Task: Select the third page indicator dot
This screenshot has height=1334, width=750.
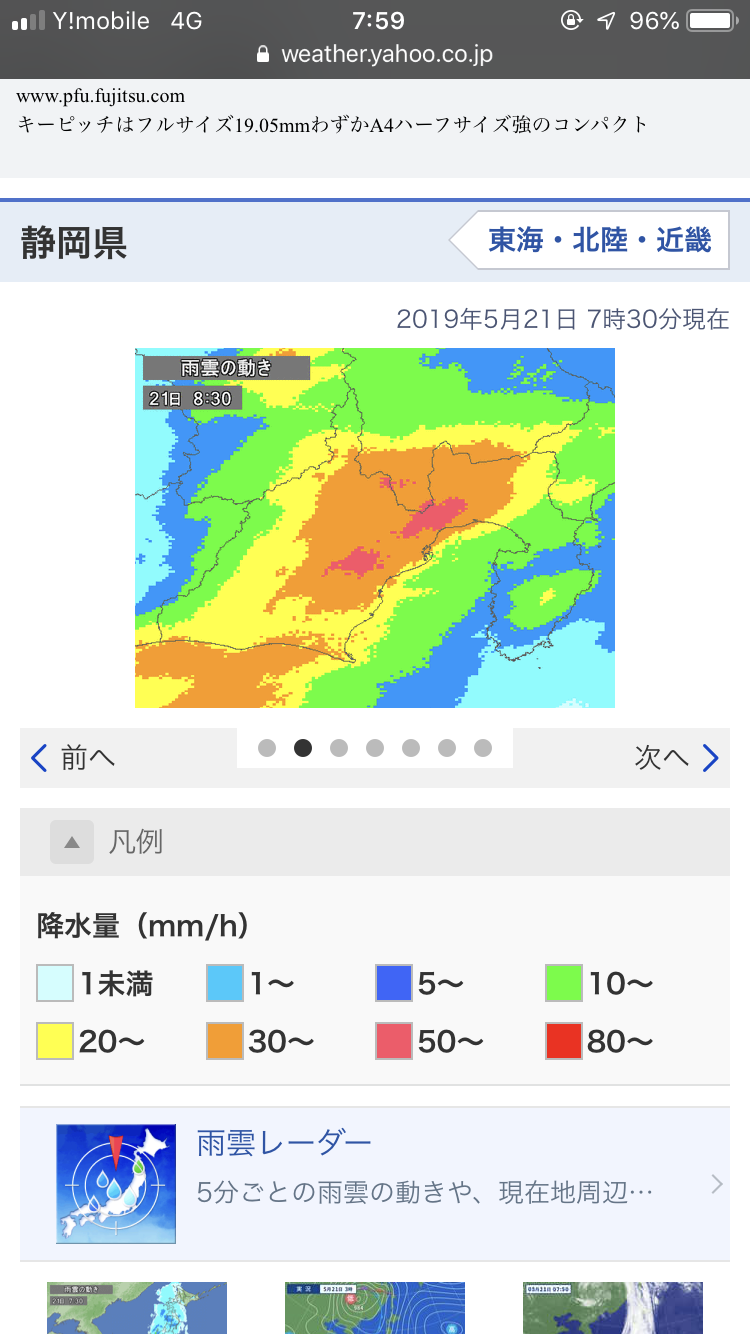Action: tap(339, 748)
